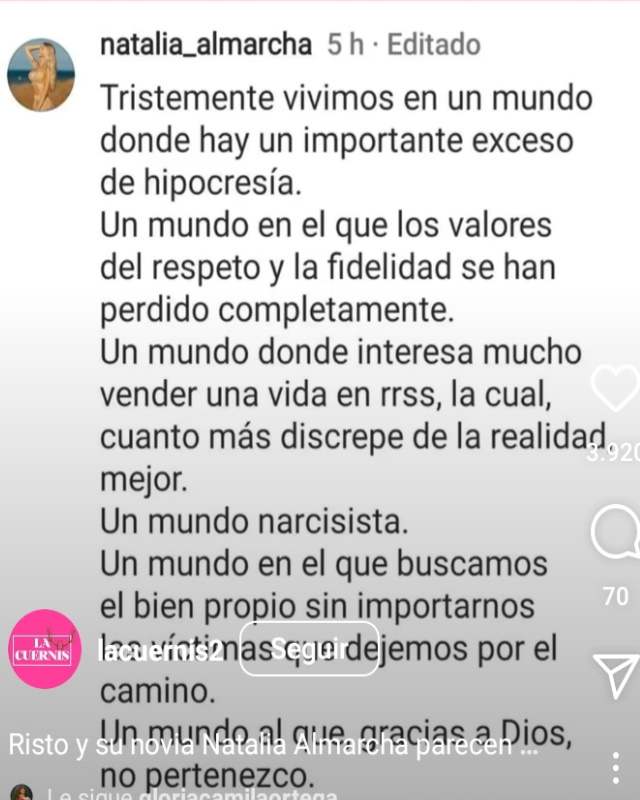
Task: Share the reel via paper plane icon
Action: tap(616, 675)
